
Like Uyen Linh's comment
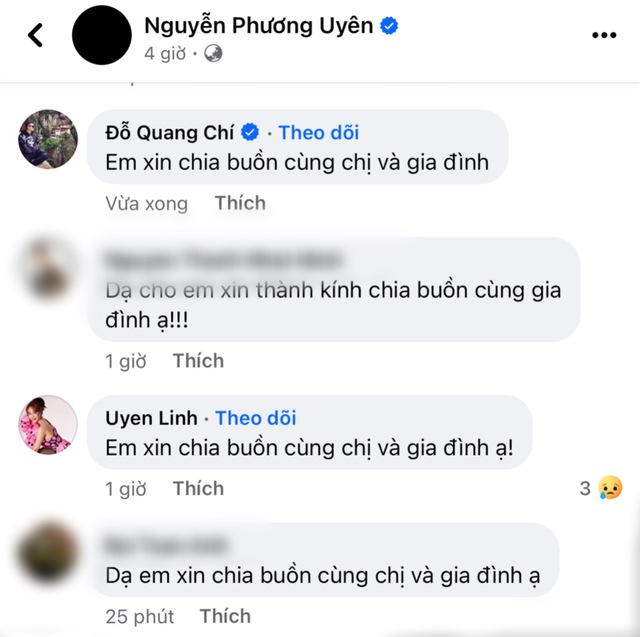pyautogui.click(x=198, y=488)
